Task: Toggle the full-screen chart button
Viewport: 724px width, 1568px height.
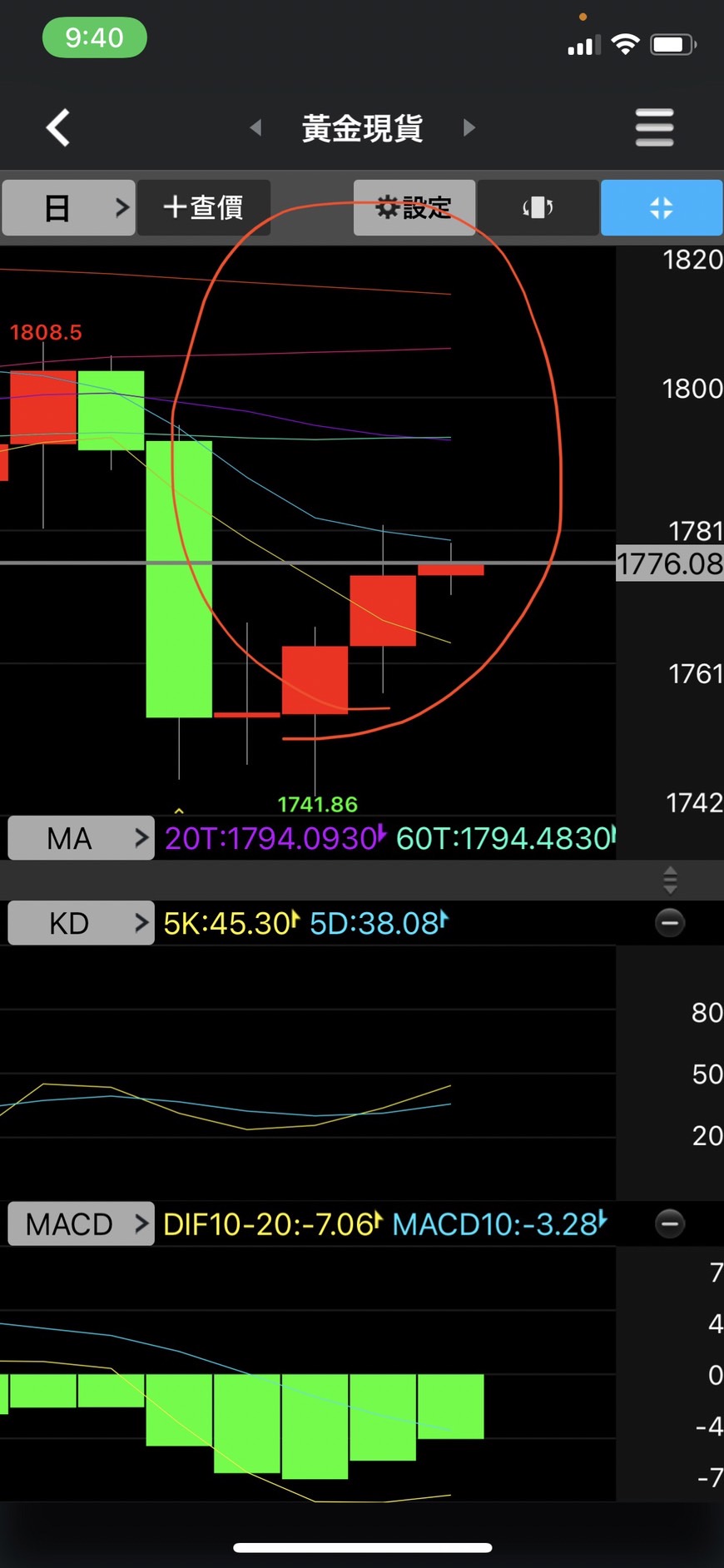Action: coord(661,207)
